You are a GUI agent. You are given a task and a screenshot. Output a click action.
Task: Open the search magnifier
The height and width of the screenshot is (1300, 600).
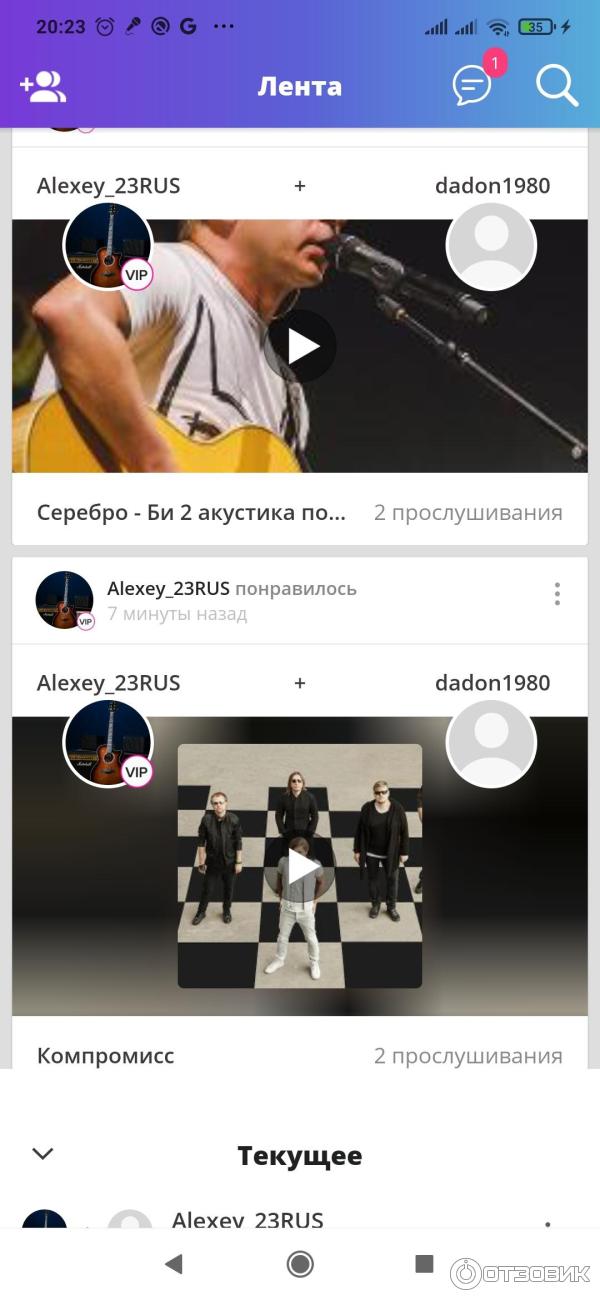point(557,86)
